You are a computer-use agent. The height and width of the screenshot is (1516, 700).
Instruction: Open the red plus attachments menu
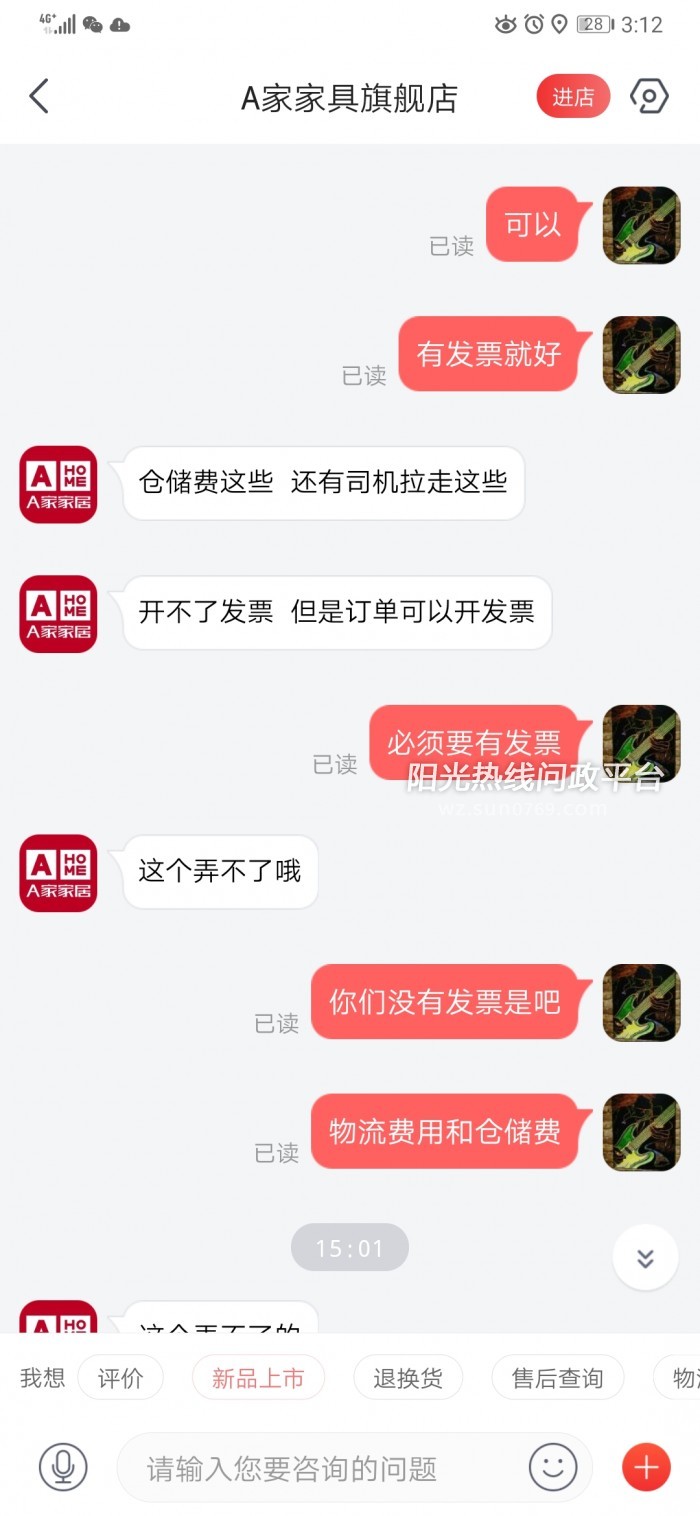[x=646, y=1467]
